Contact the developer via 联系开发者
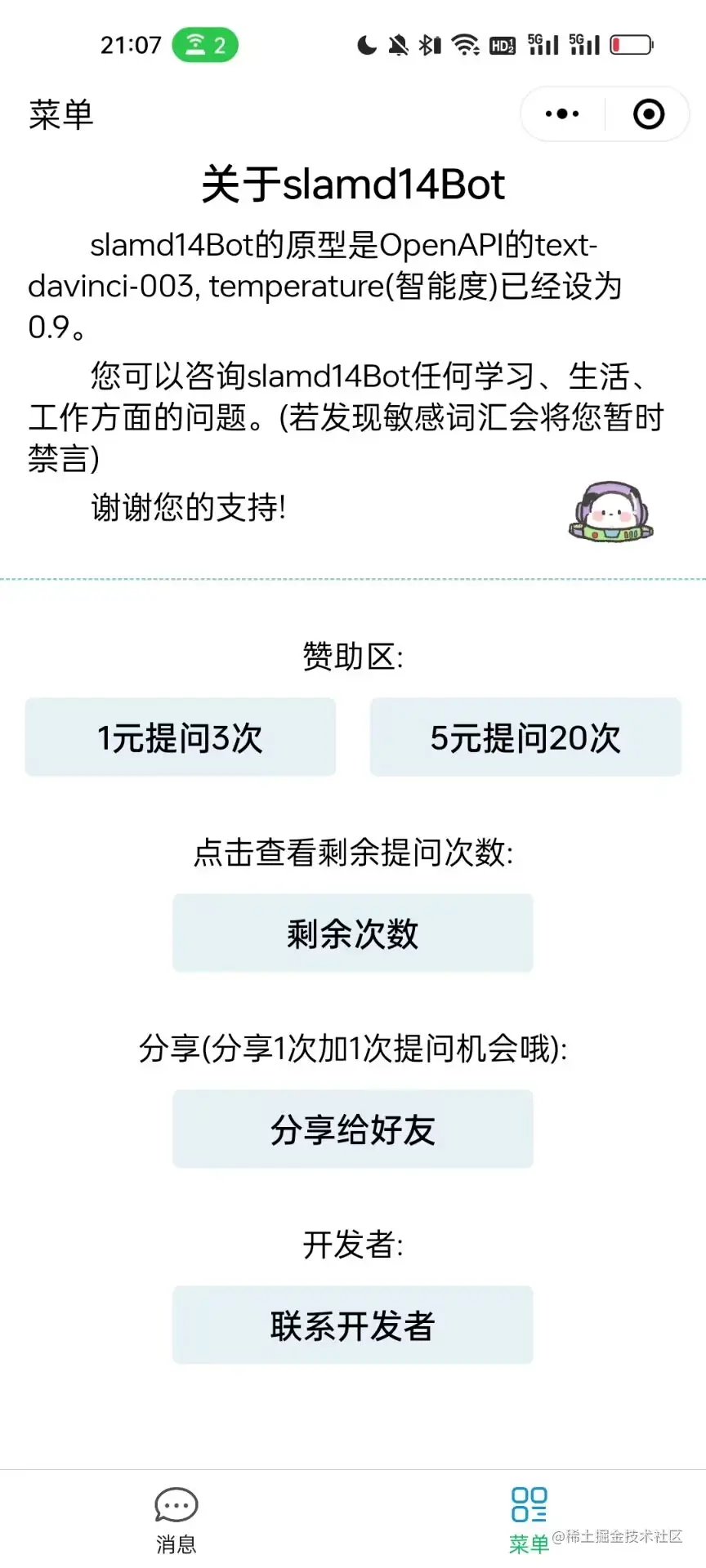Viewport: 706px width, 1568px height. [x=352, y=1325]
